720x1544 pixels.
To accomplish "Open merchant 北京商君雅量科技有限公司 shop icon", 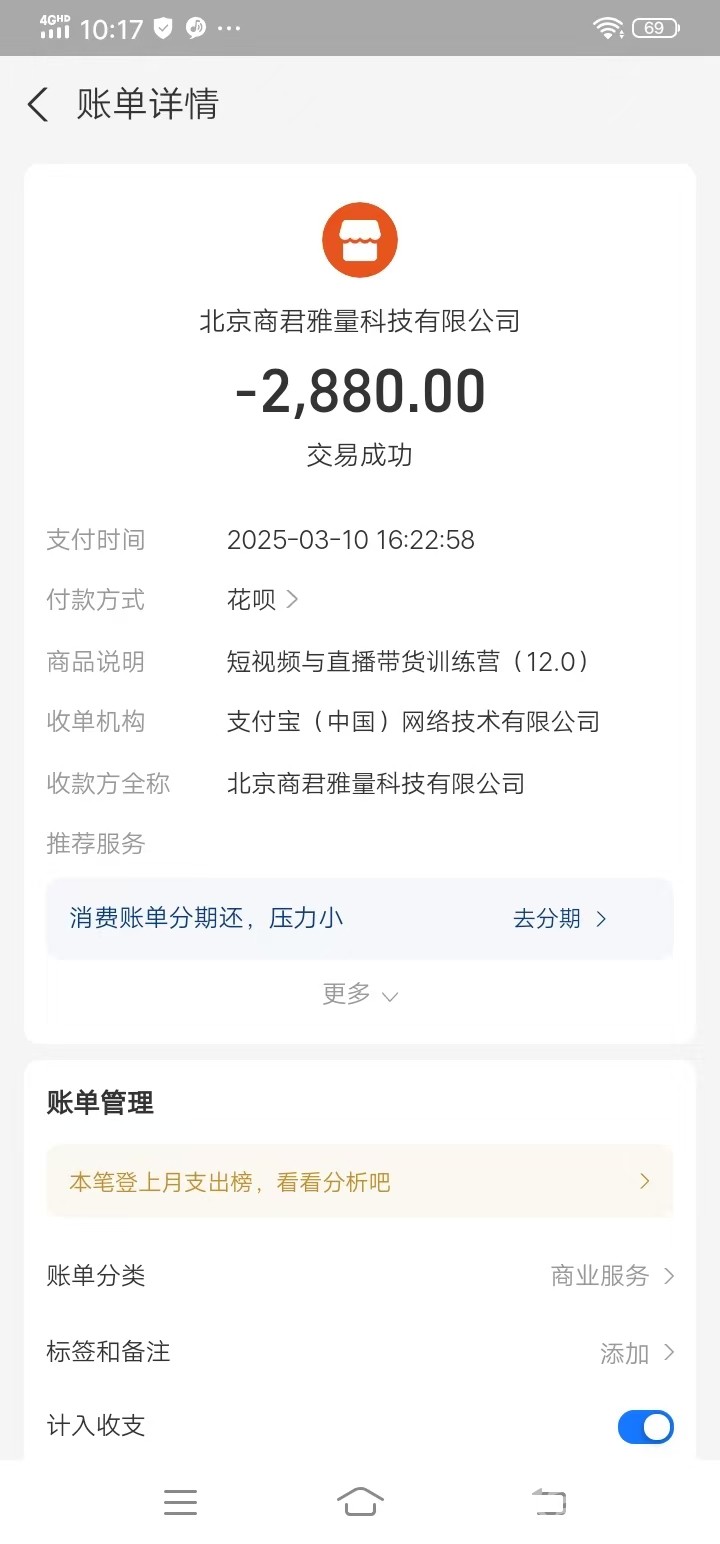I will [x=360, y=241].
